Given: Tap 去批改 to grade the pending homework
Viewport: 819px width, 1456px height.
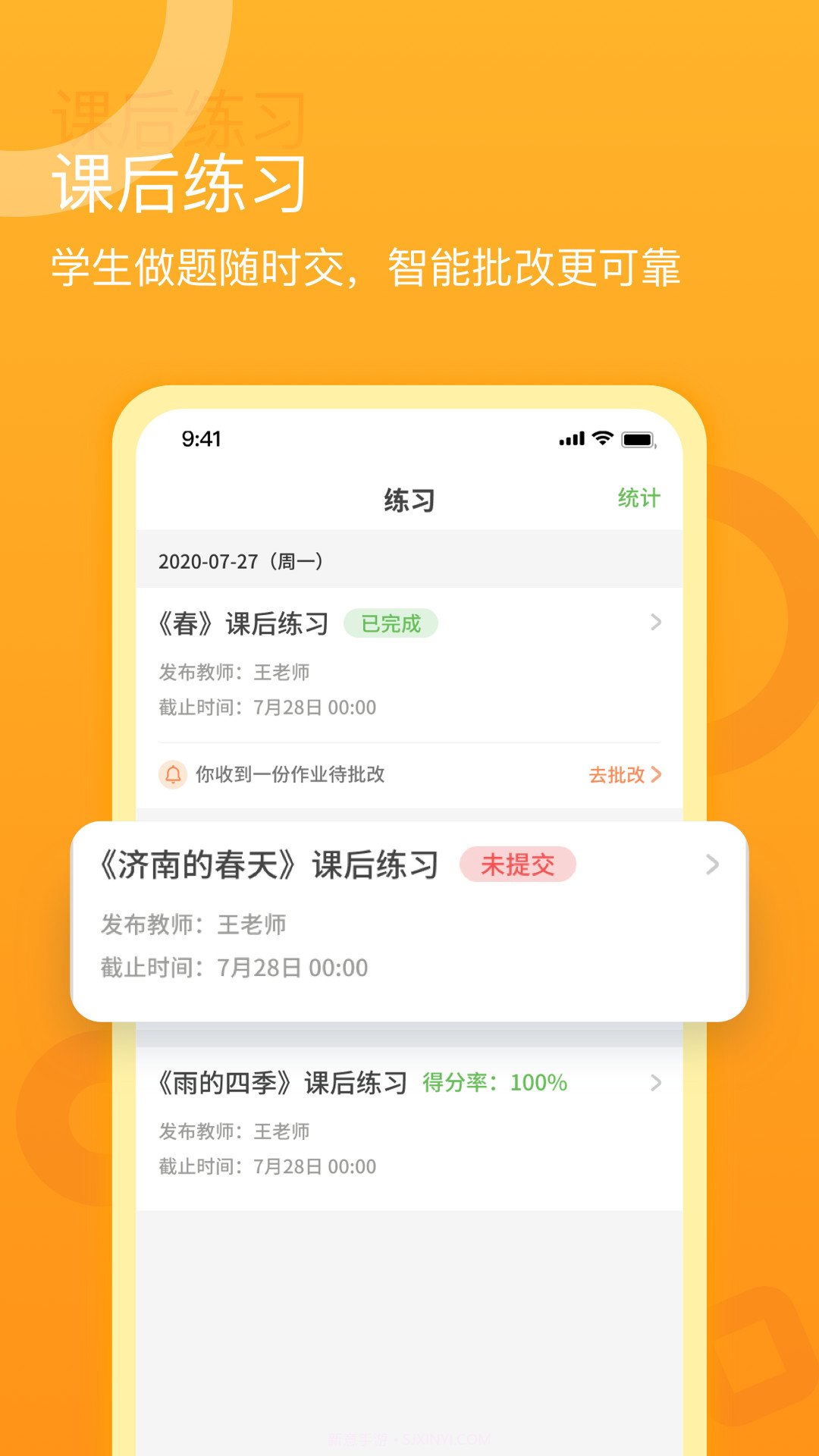Looking at the screenshot, I should click(x=618, y=775).
